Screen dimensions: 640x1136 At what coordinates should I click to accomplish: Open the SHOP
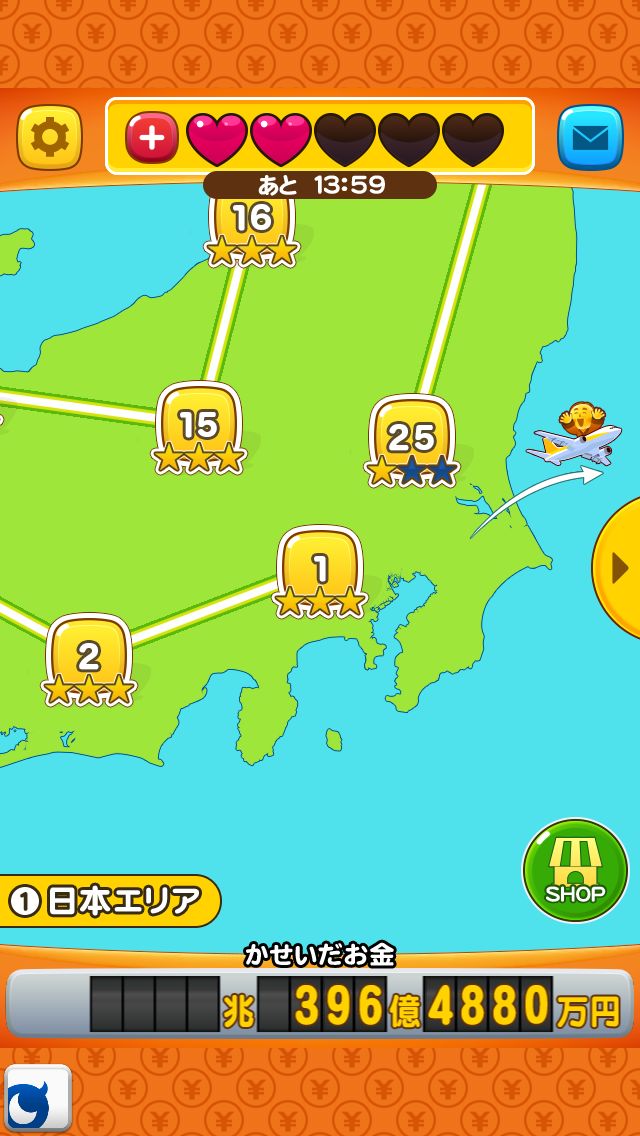click(575, 870)
